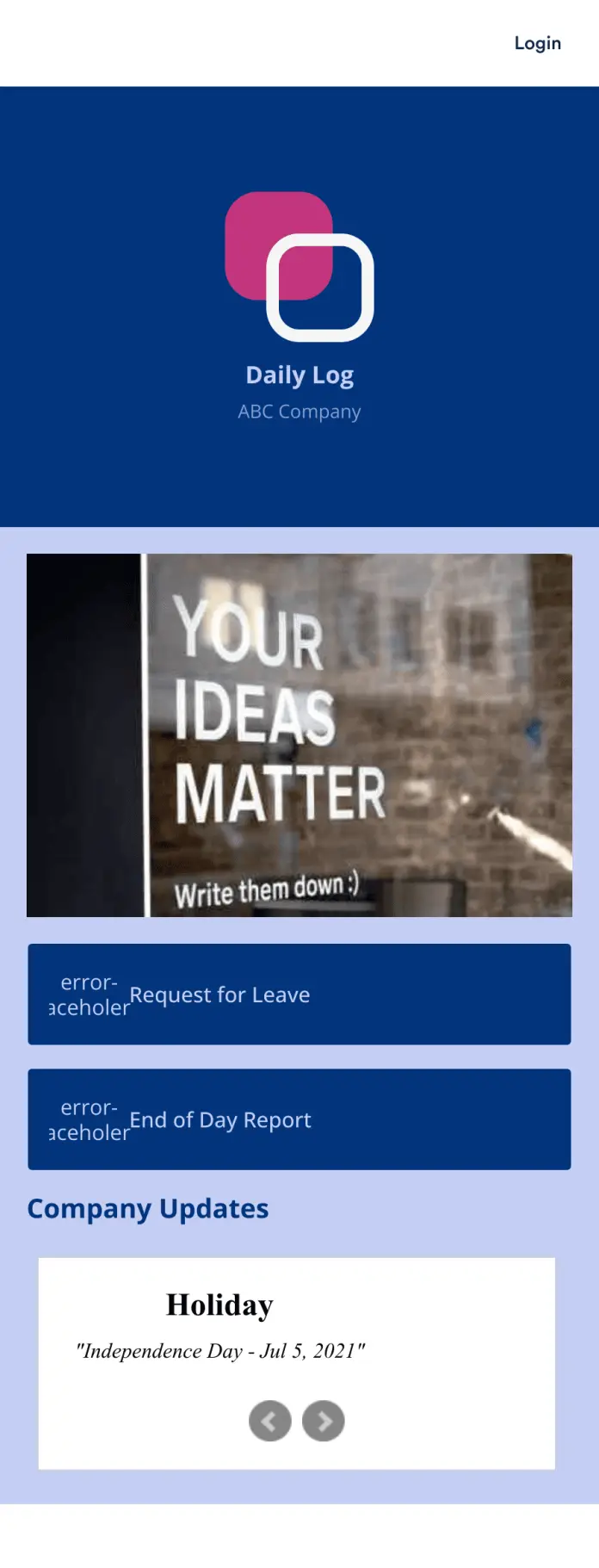
Task: Open the End of Day Report
Action: pos(299,1119)
